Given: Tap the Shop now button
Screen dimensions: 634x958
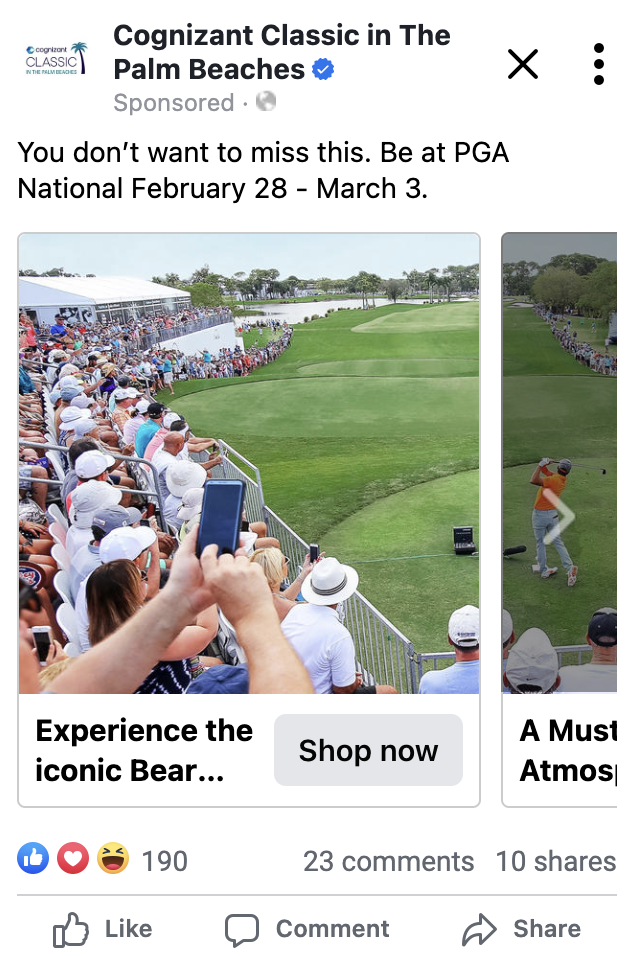Looking at the screenshot, I should [368, 750].
